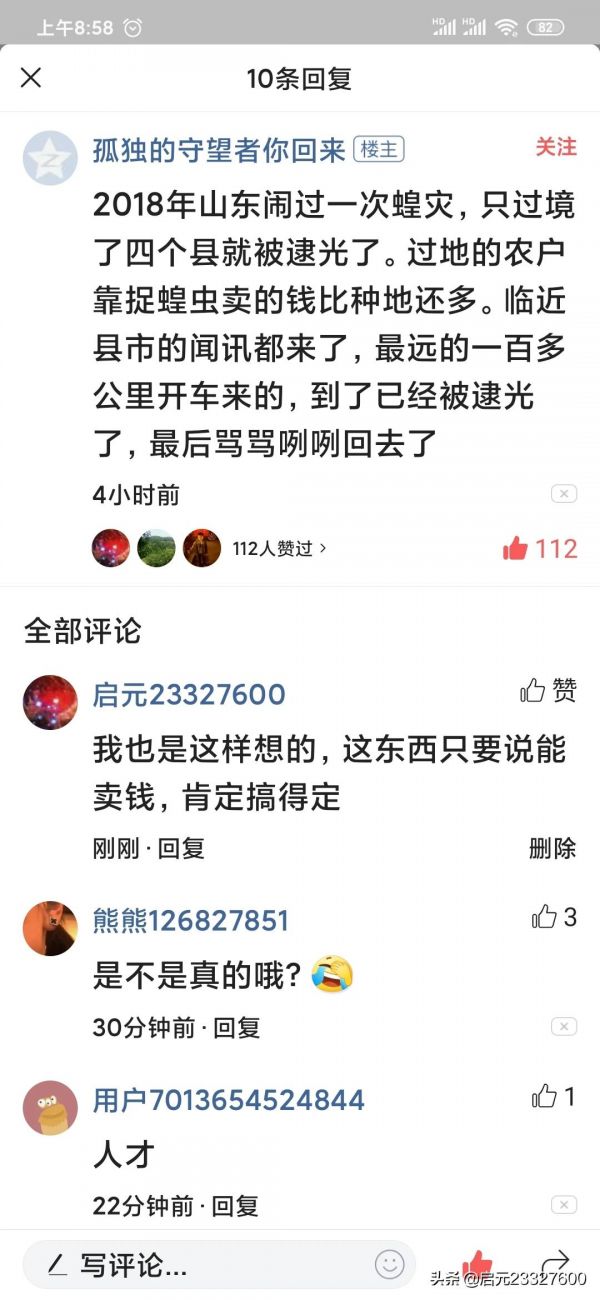Screen dimensions: 600x1300
Task: Dismiss the main comment posted 4小时前
Action: click(x=564, y=494)
